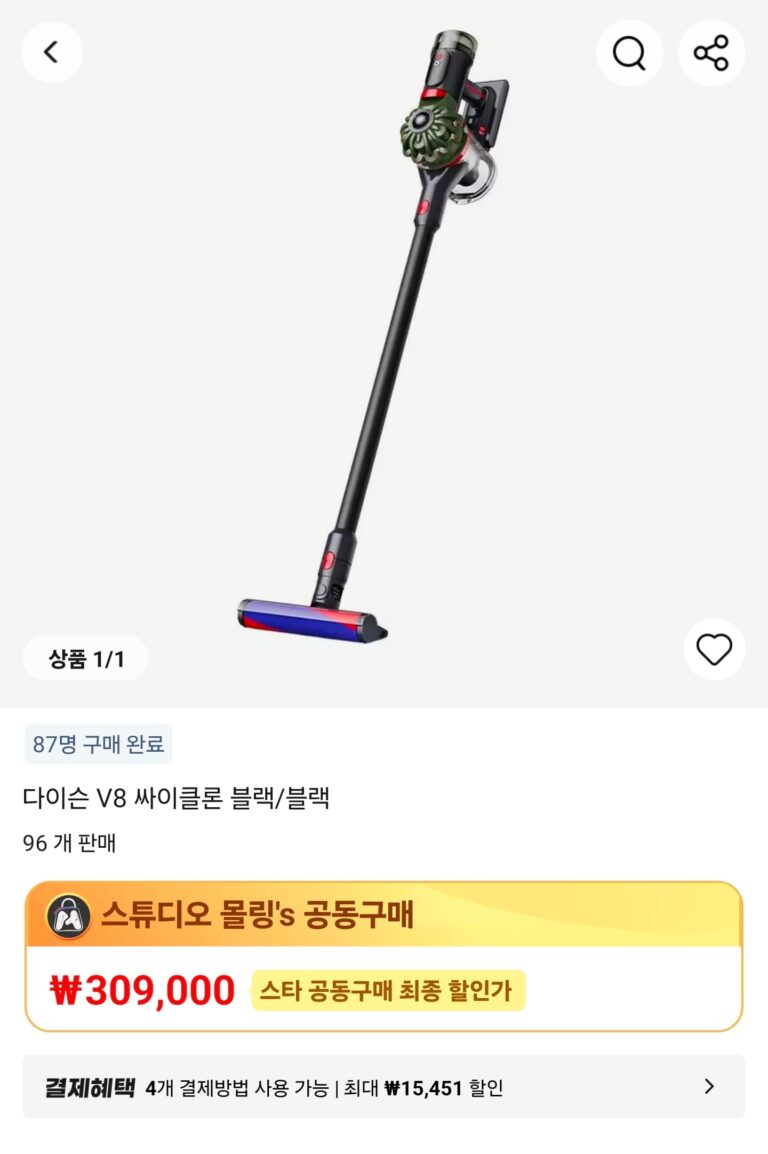Go back using the top arrow
This screenshot has height=1154, width=768.
pos(52,52)
